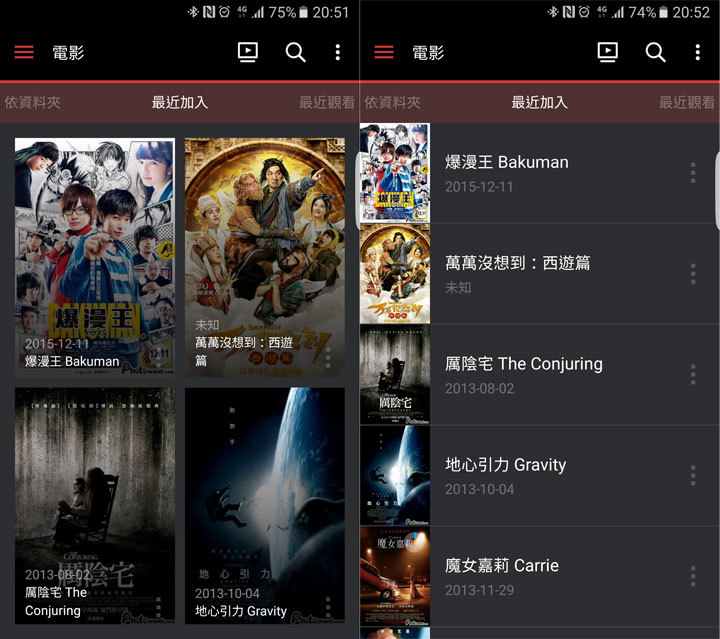Open options for 萬萬沒想到:西遊篇 list row
The height and width of the screenshot is (639, 720).
(x=692, y=273)
